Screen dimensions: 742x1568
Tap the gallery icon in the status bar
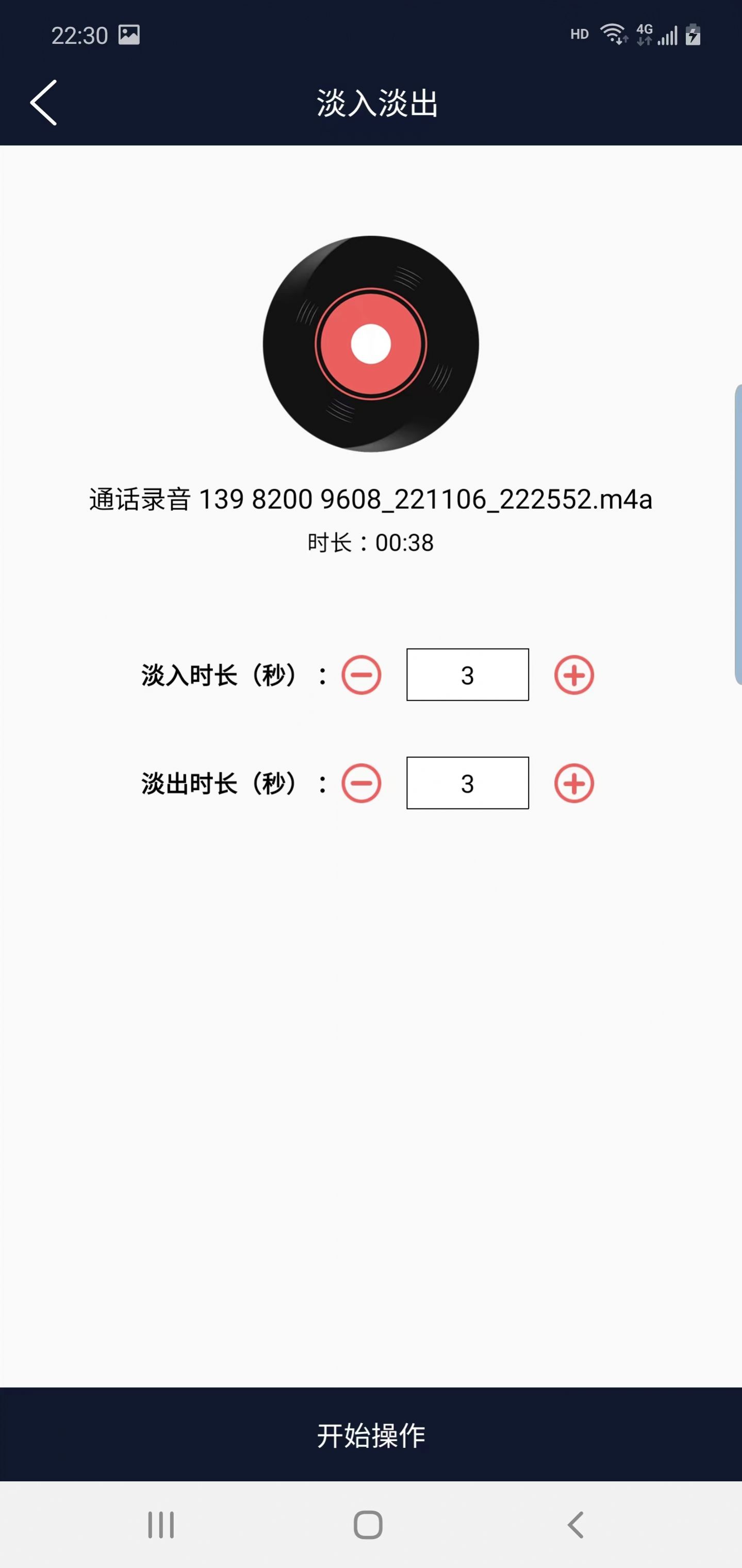tap(129, 35)
